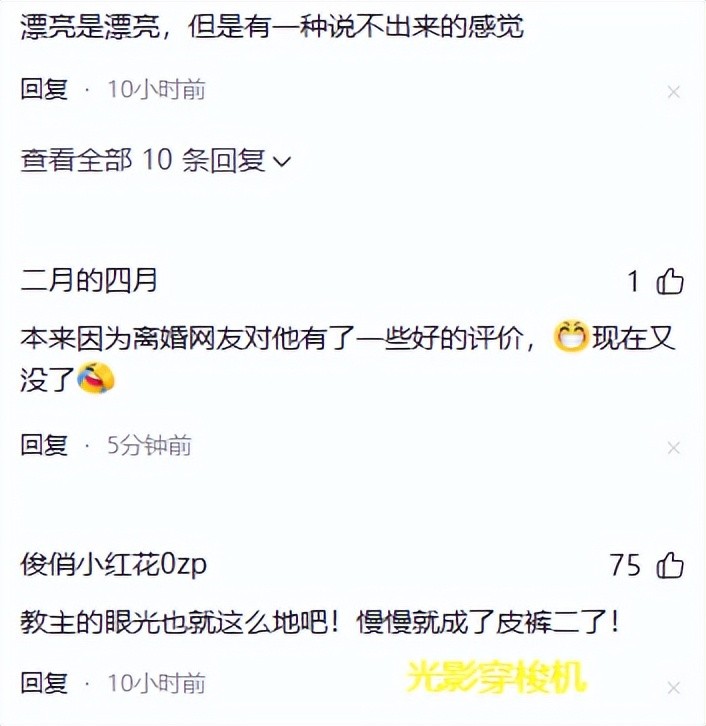The image size is (706, 726).
Task: Like 二月的四月's comment
Action: [669, 282]
